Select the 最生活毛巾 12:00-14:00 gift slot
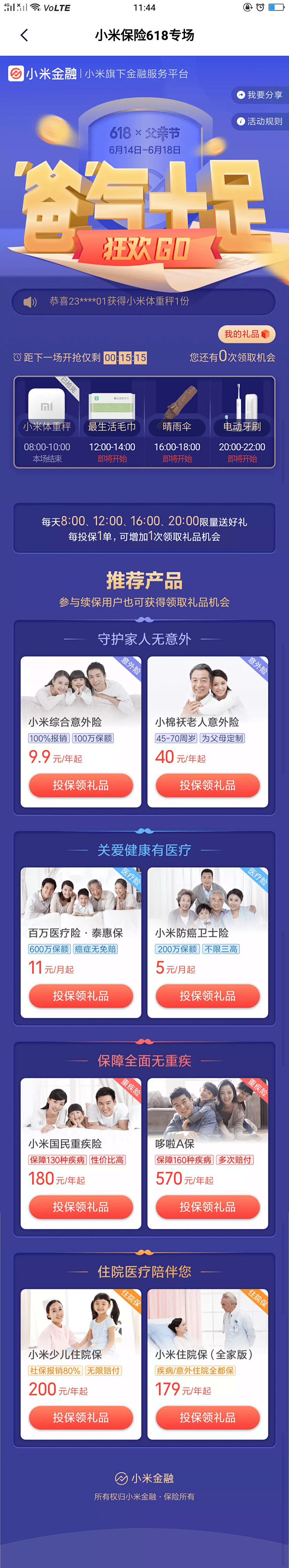The image size is (289, 1568). click(112, 422)
